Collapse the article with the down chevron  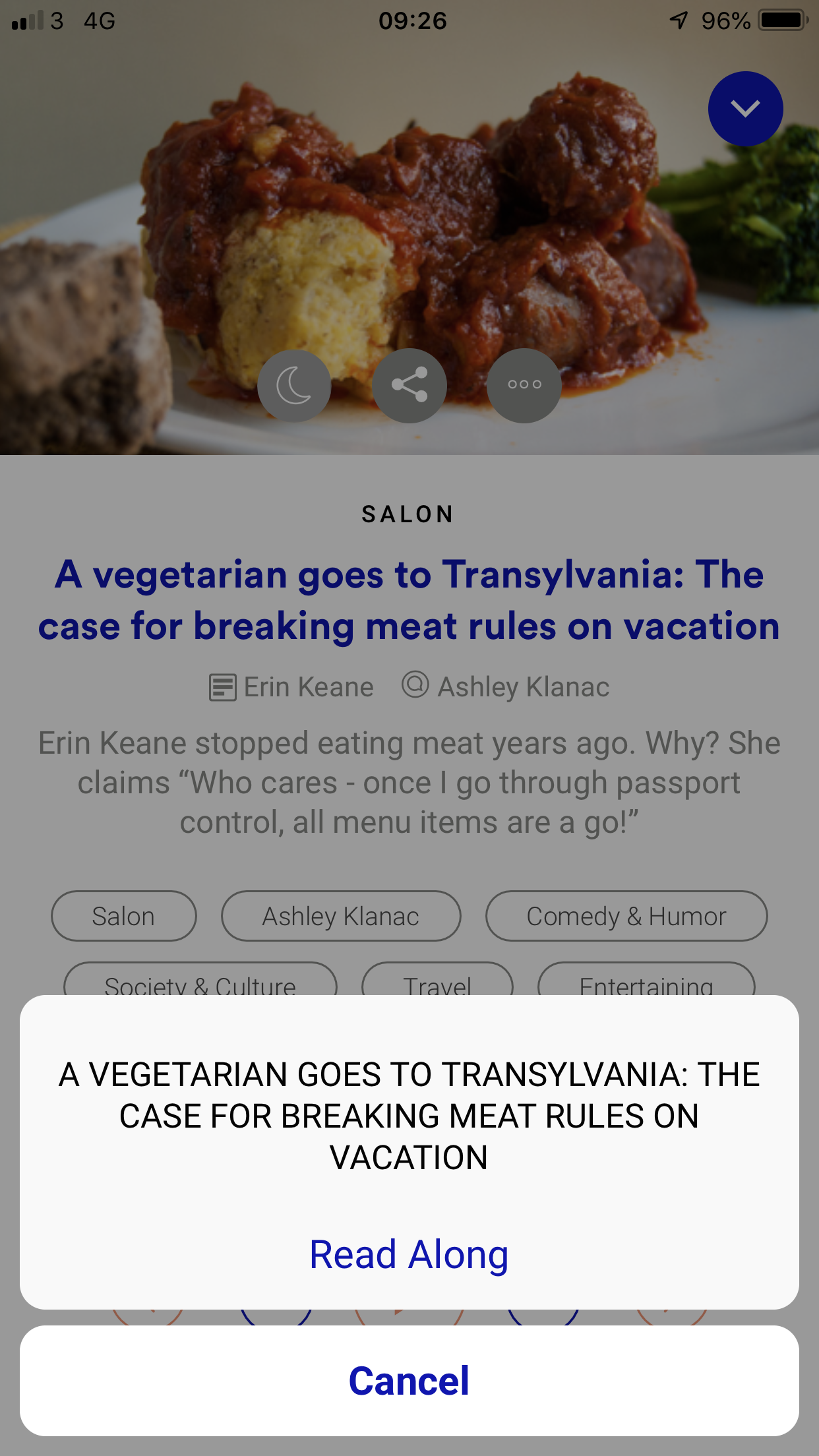tap(745, 109)
